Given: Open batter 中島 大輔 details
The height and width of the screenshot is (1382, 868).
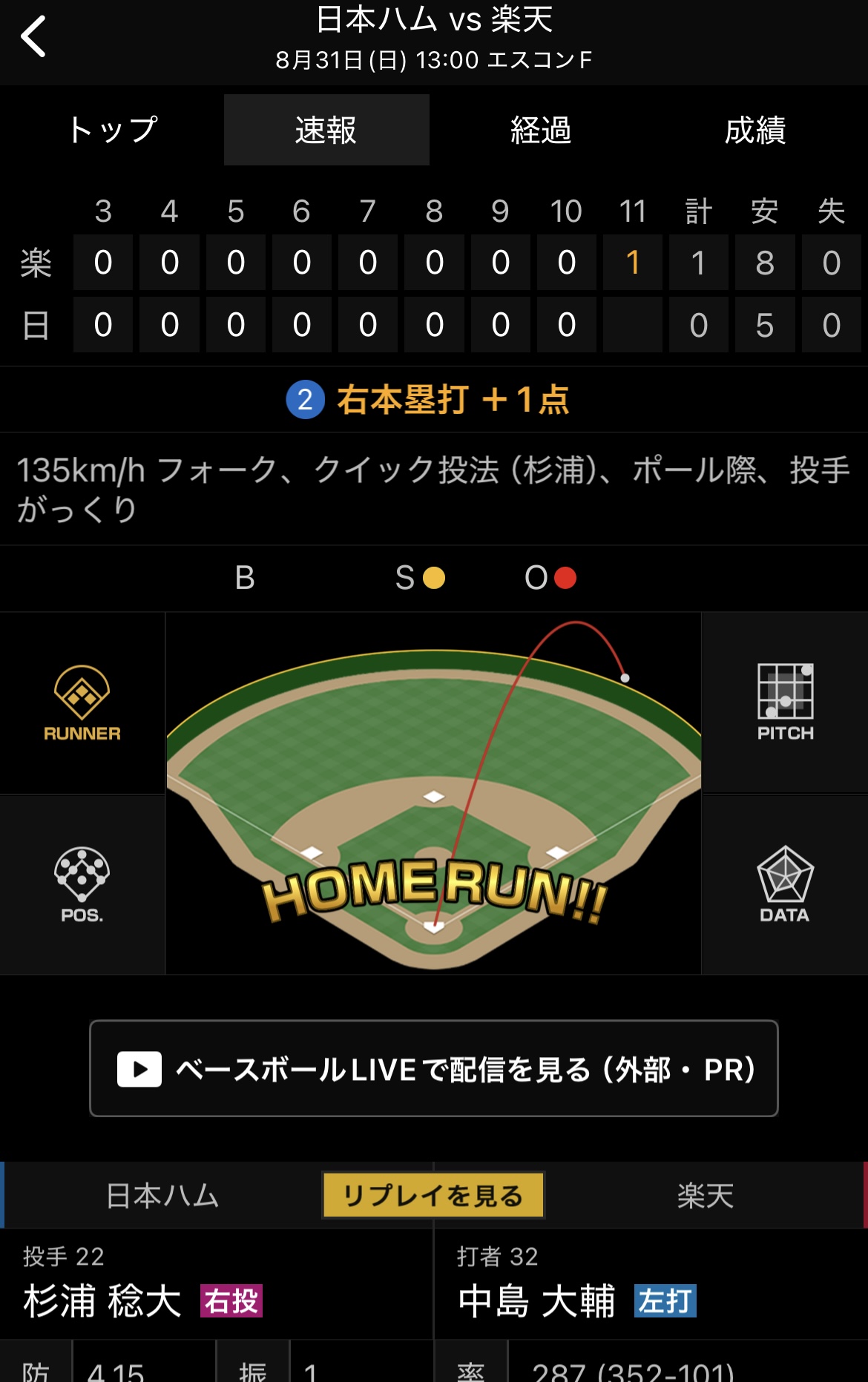Looking at the screenshot, I should point(537,1300).
